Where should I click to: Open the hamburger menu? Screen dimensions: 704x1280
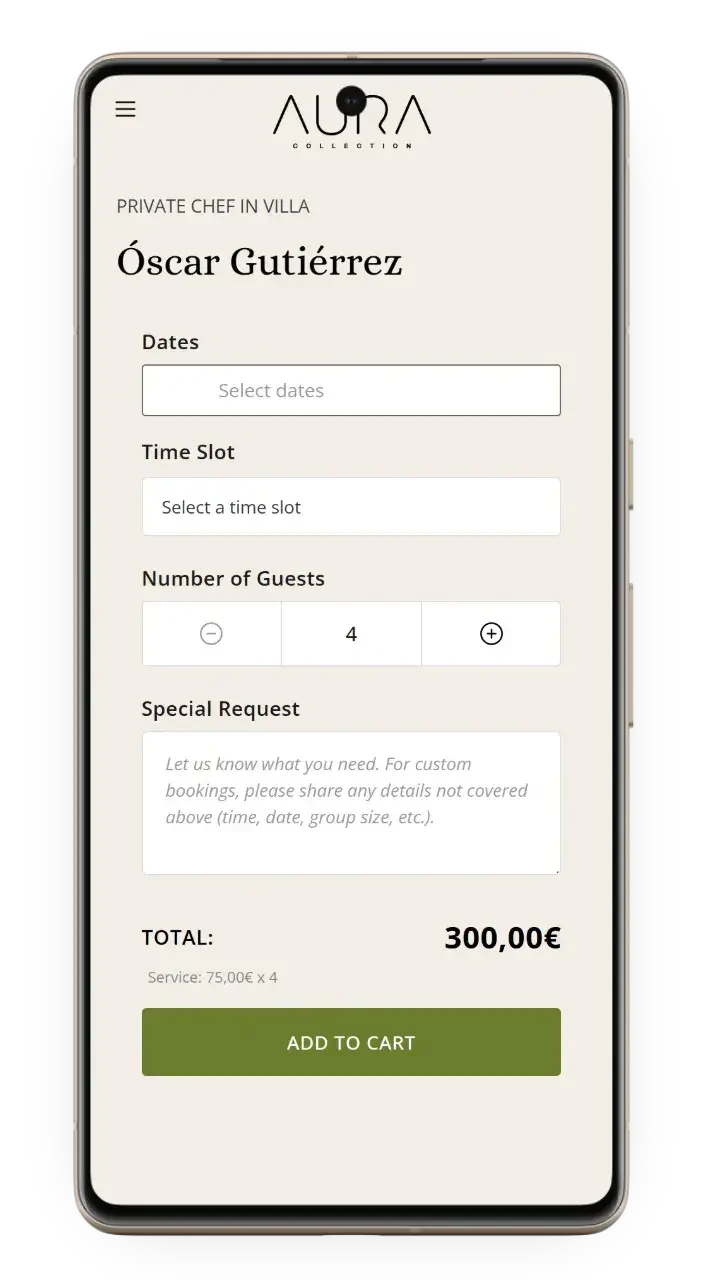[x=125, y=109]
